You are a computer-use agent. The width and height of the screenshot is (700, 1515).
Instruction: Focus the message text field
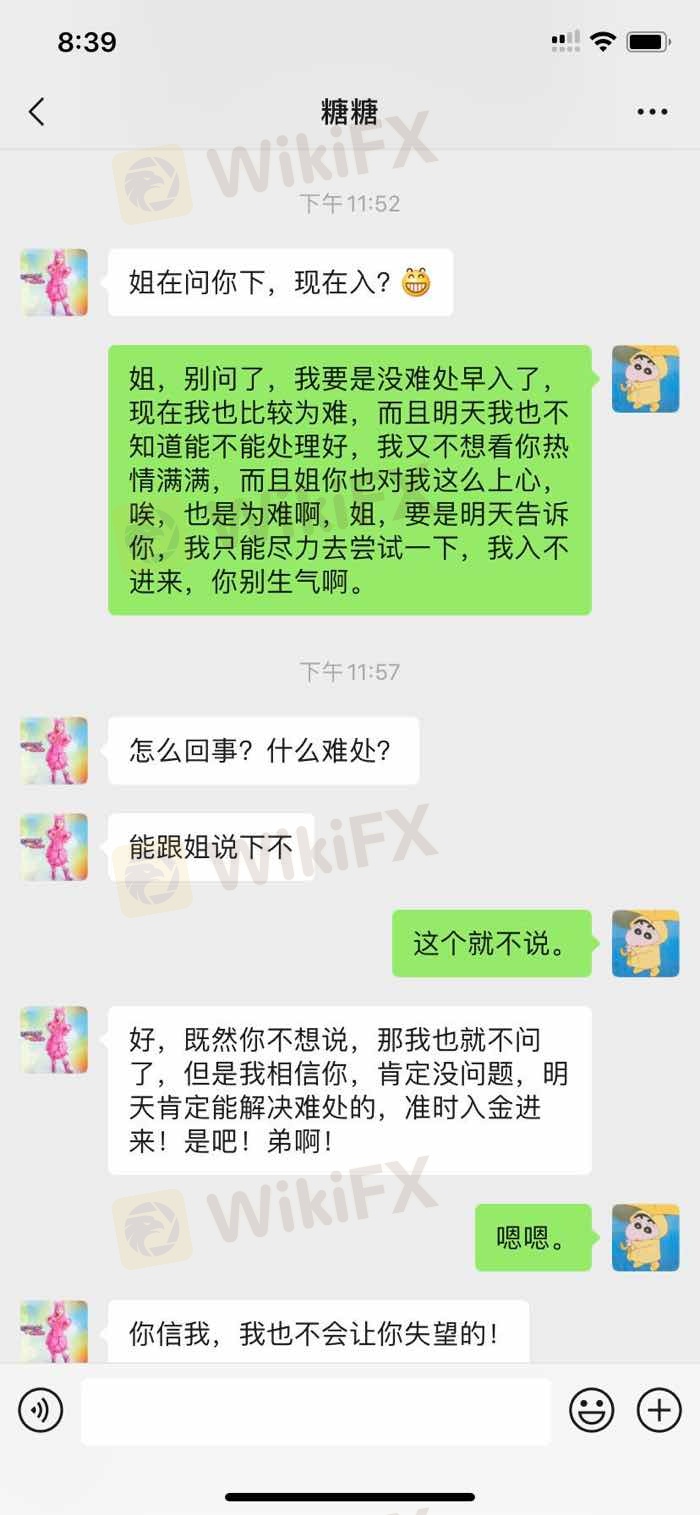(x=316, y=1411)
